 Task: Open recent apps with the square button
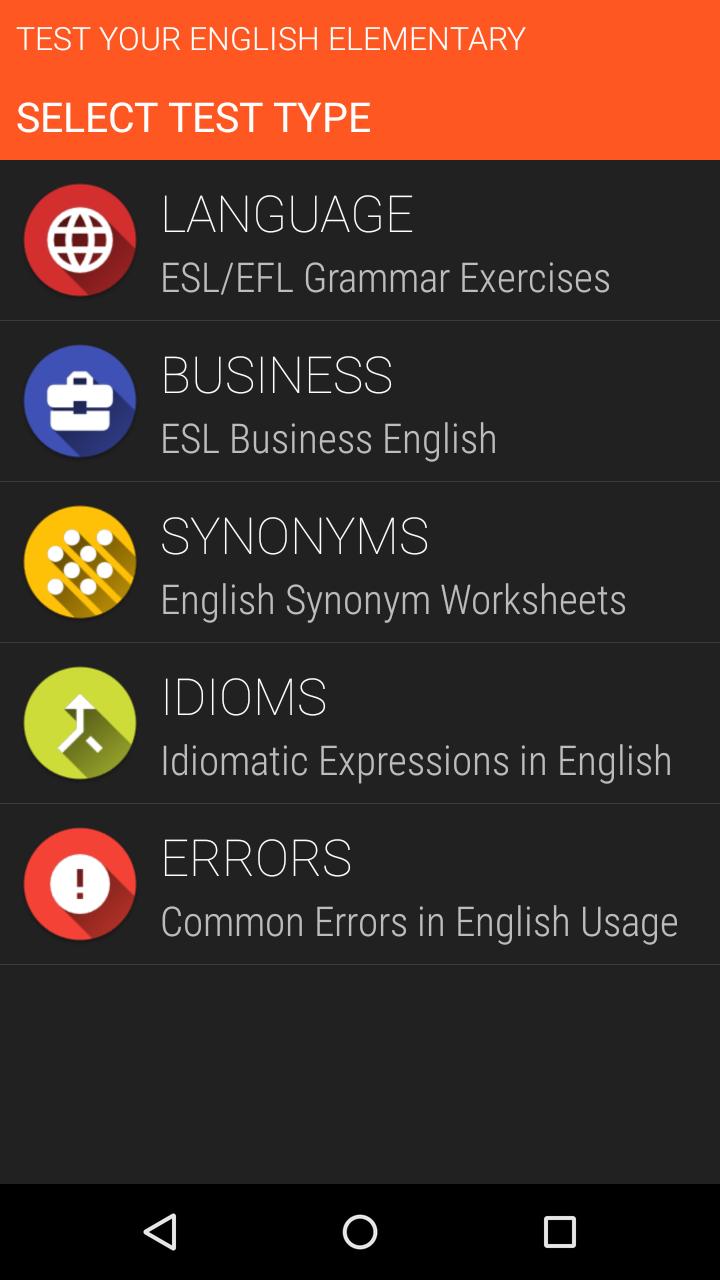click(x=562, y=1232)
